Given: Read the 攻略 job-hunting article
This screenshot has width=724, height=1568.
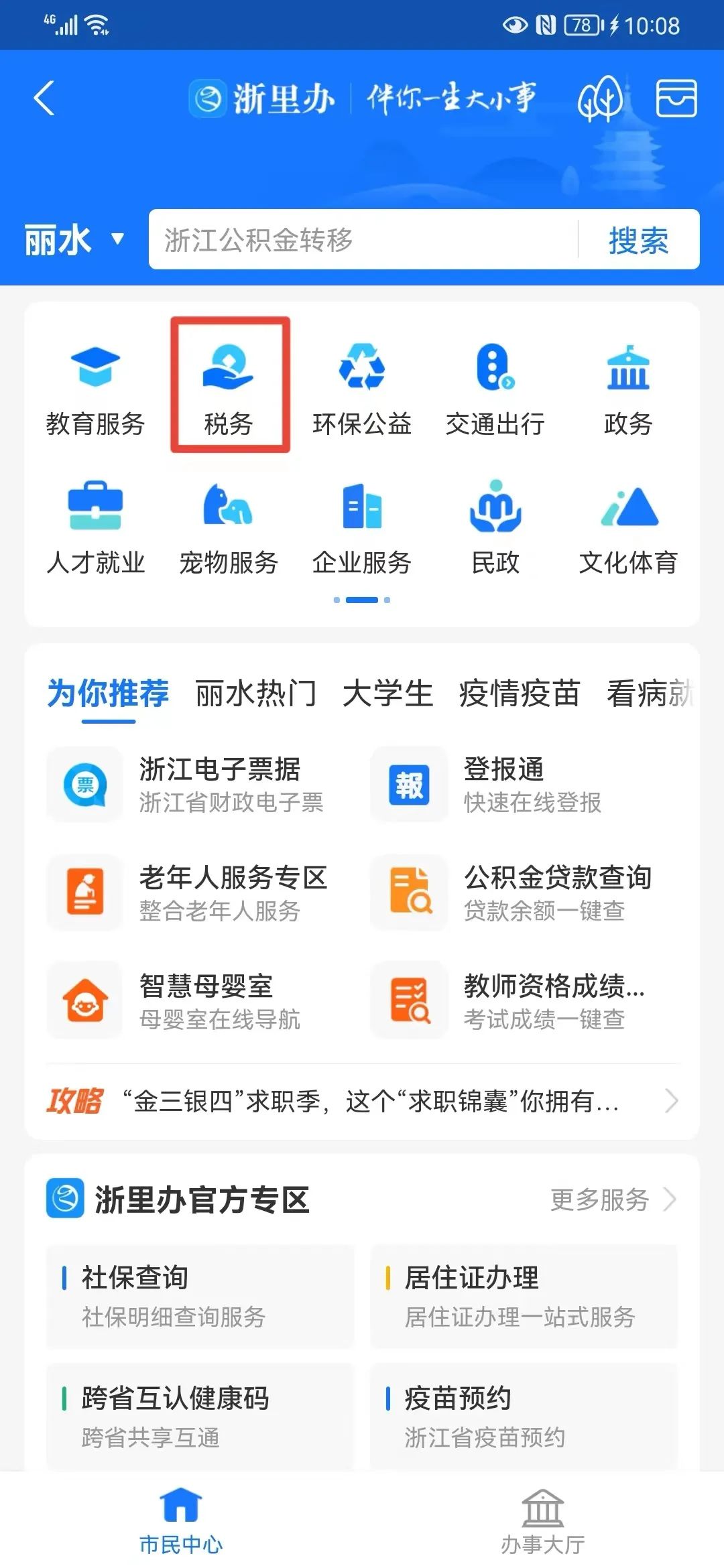Looking at the screenshot, I should [362, 1101].
